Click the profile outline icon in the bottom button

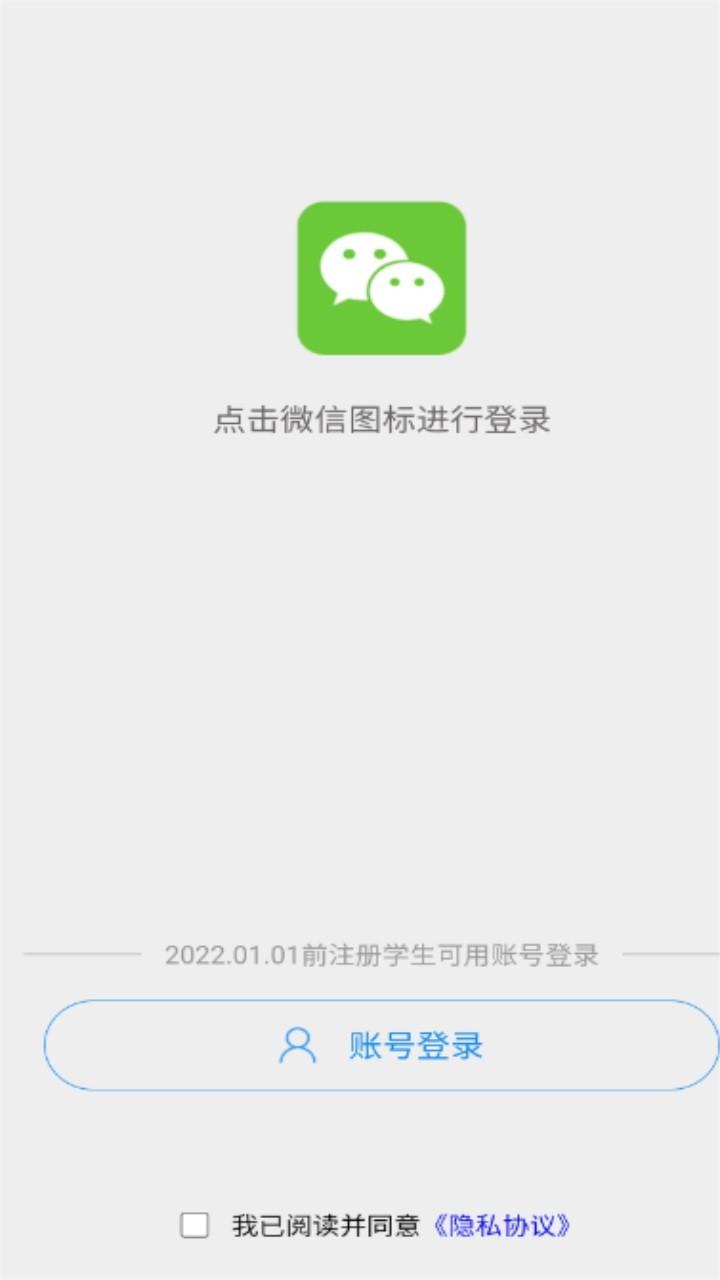pos(297,1046)
